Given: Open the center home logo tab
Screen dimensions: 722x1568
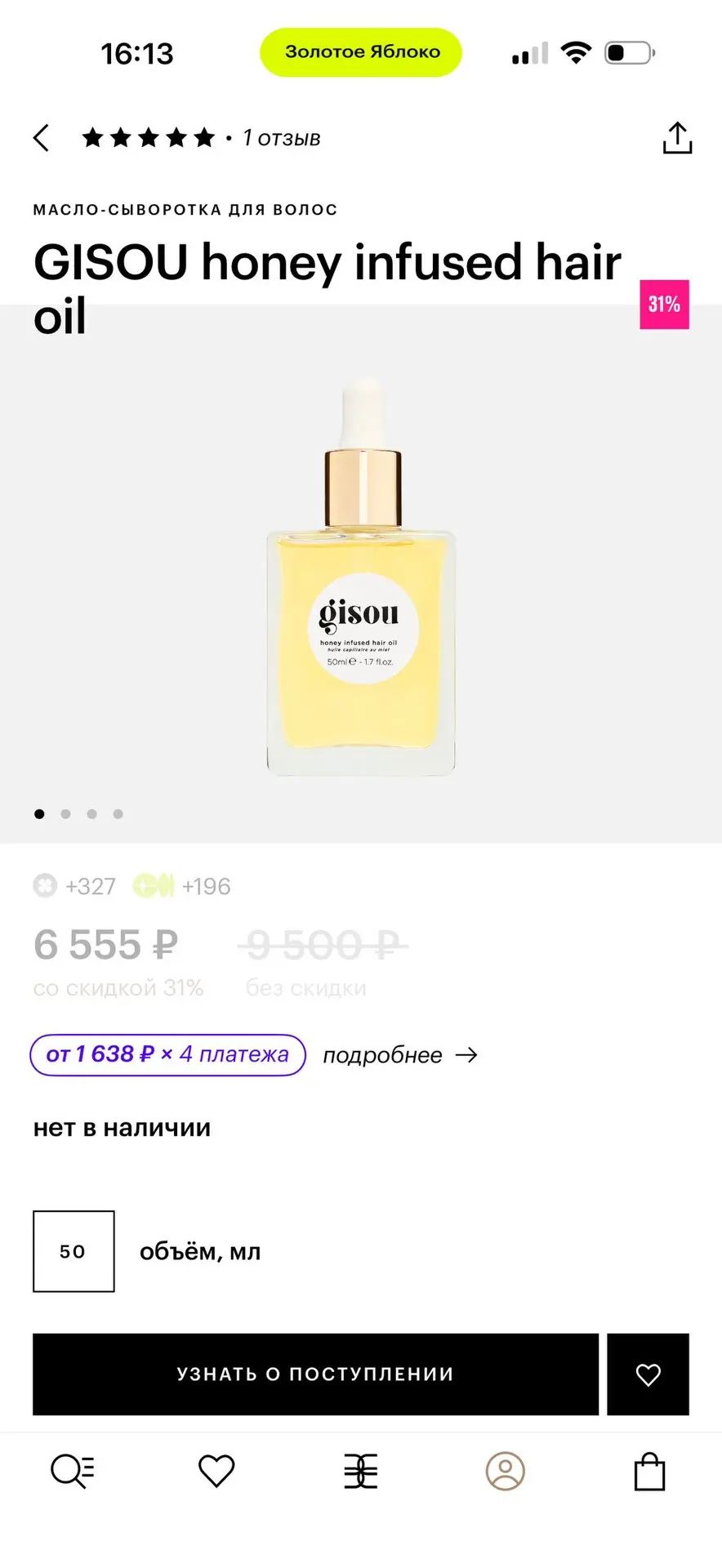Looking at the screenshot, I should (x=361, y=1472).
